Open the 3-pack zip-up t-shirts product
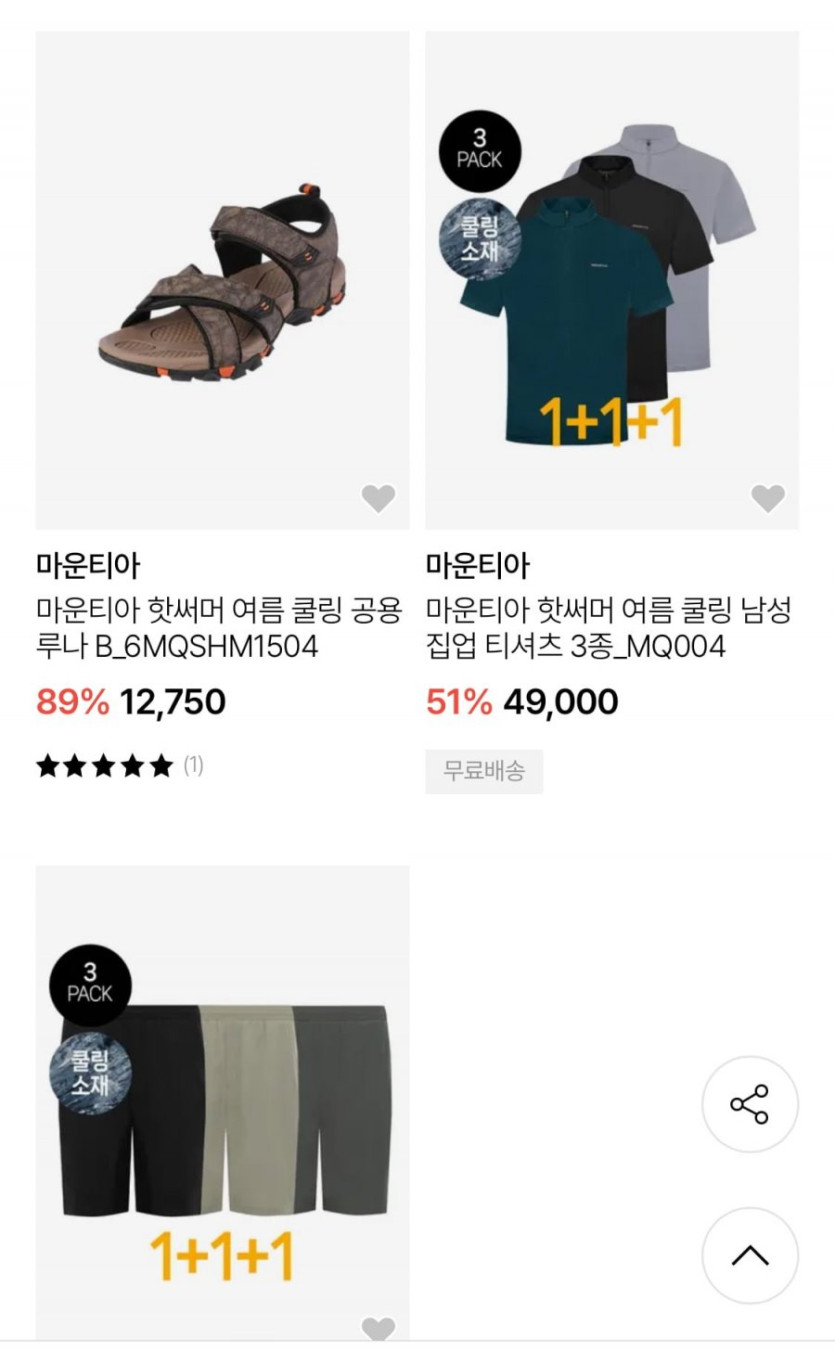 (x=612, y=280)
